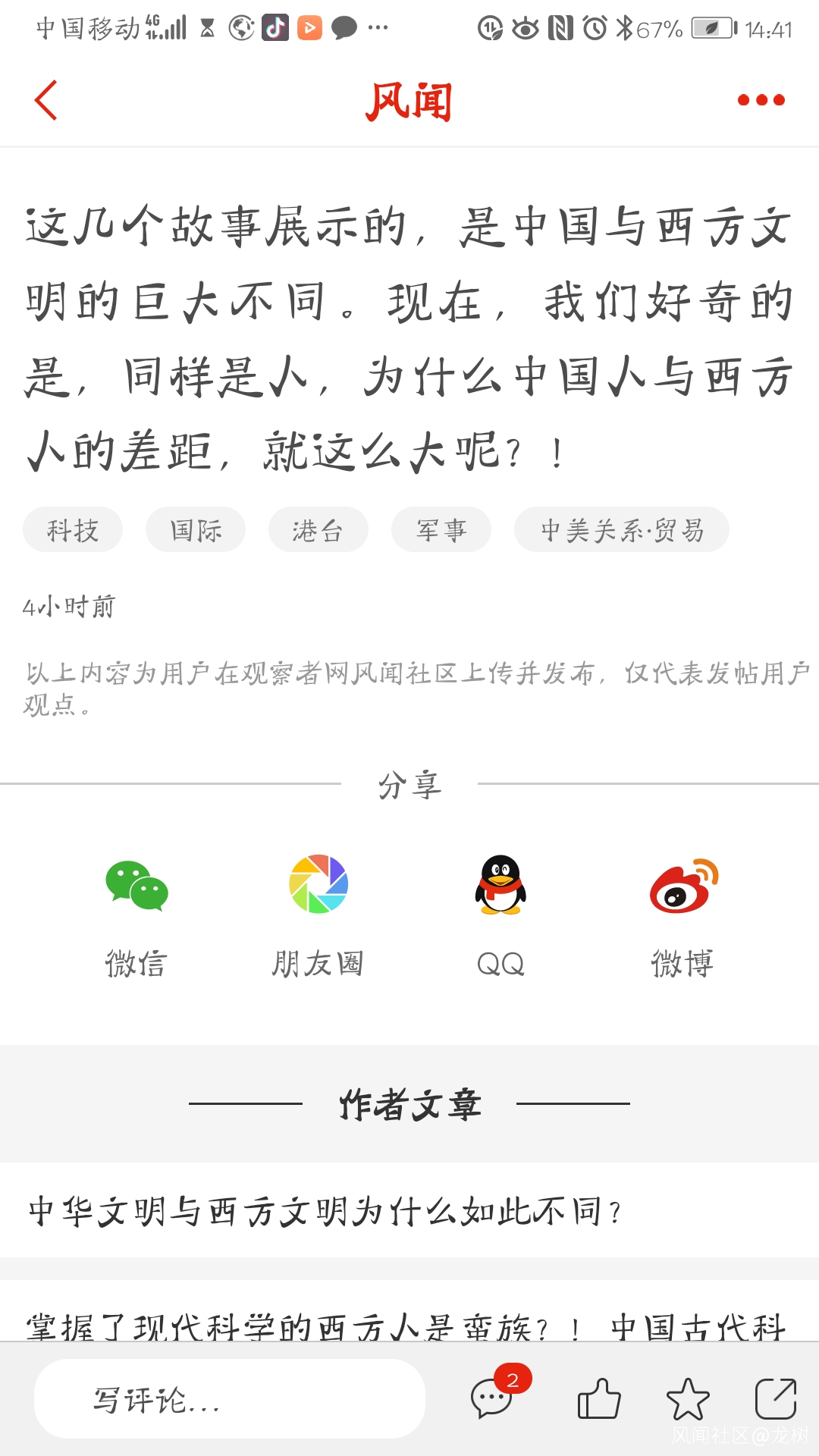The width and height of the screenshot is (819, 1456).
Task: Favorite the article with the star
Action: (x=688, y=1398)
